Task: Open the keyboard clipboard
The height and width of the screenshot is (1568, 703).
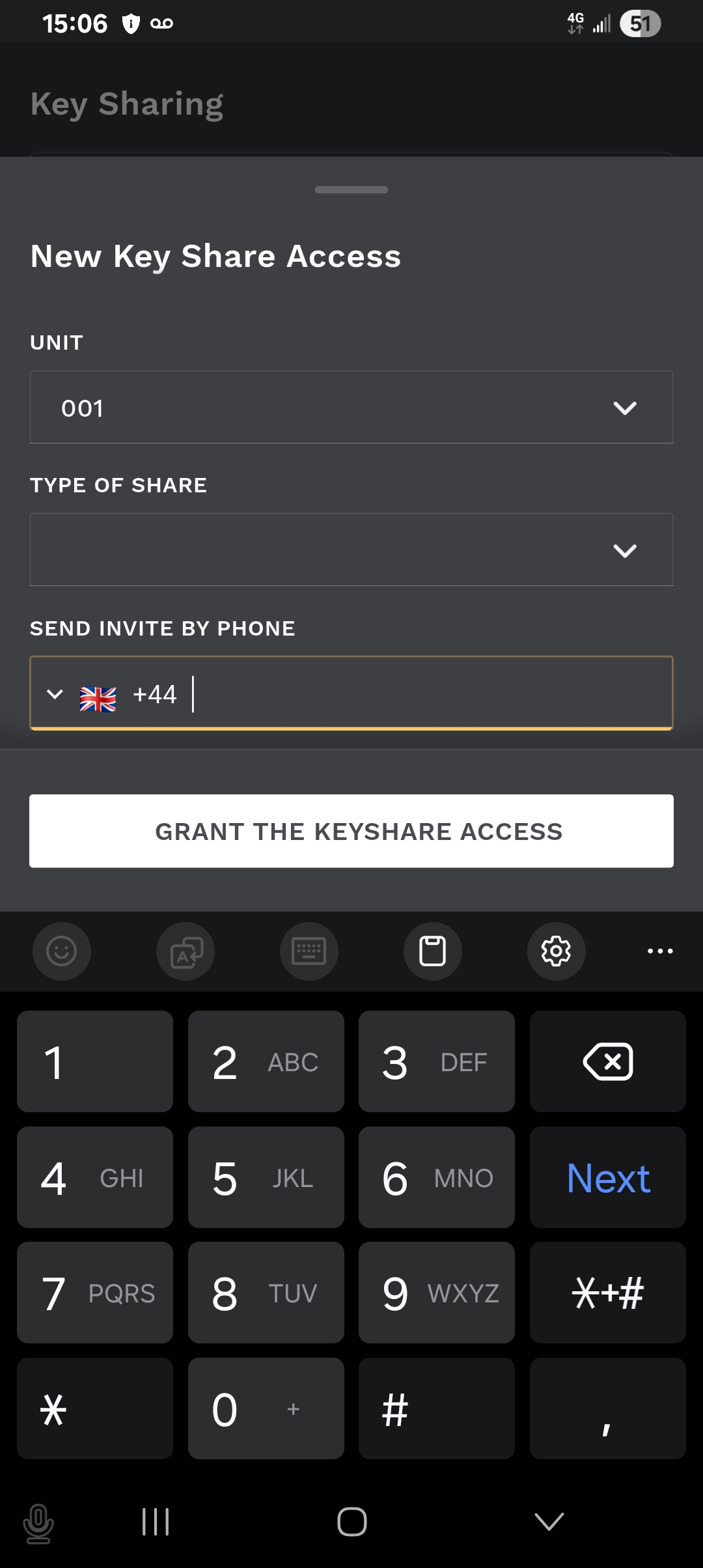Action: click(x=433, y=951)
